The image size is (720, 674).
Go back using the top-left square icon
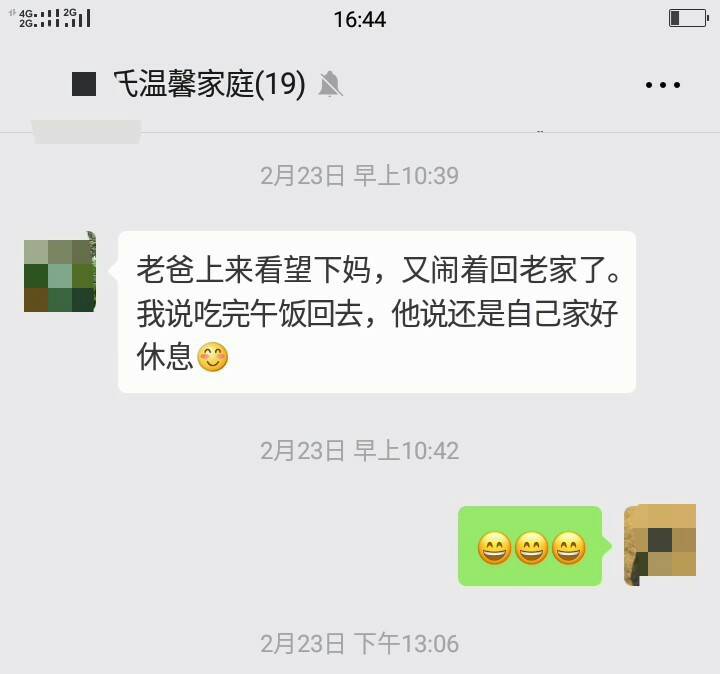pyautogui.click(x=84, y=85)
